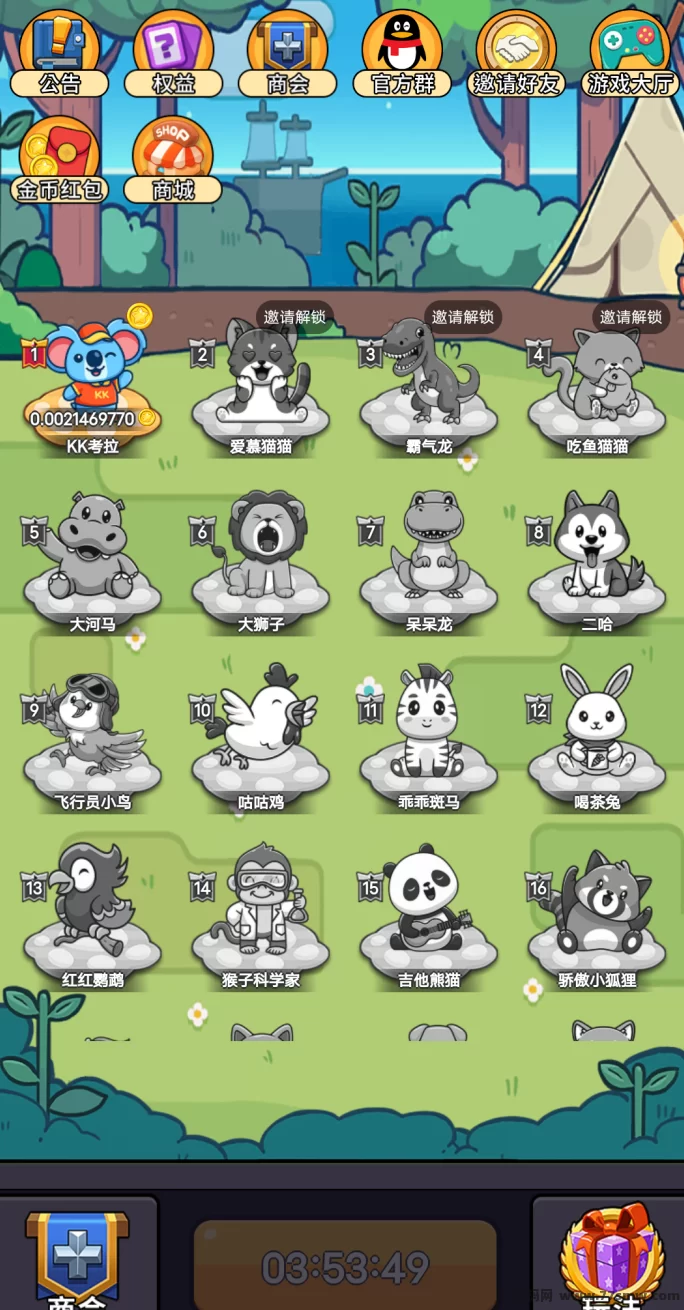Open the 商城 shop

point(173,160)
